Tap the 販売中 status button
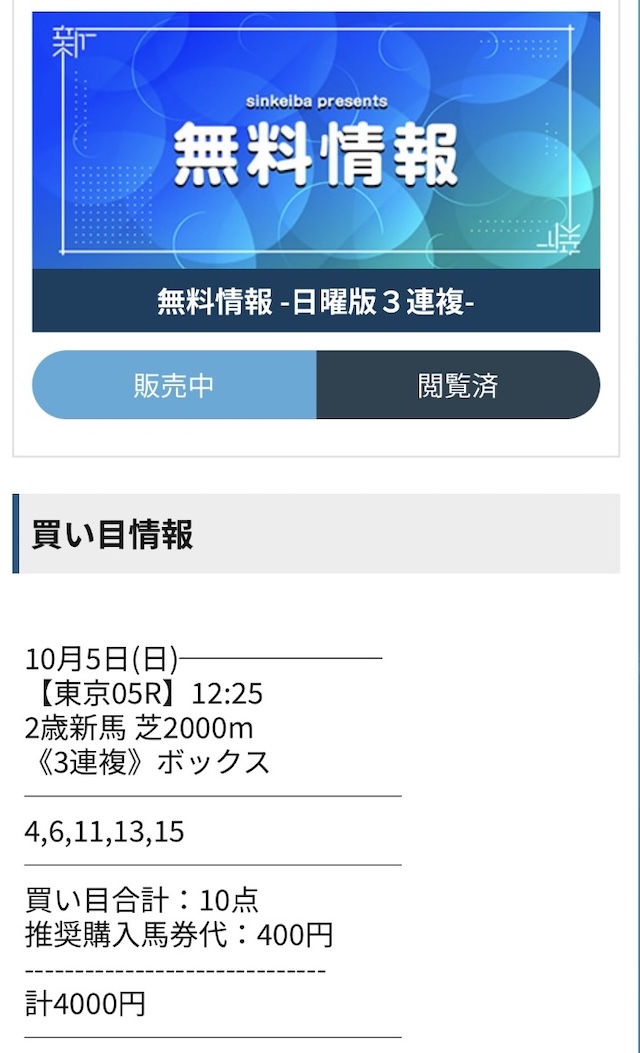 pos(175,385)
